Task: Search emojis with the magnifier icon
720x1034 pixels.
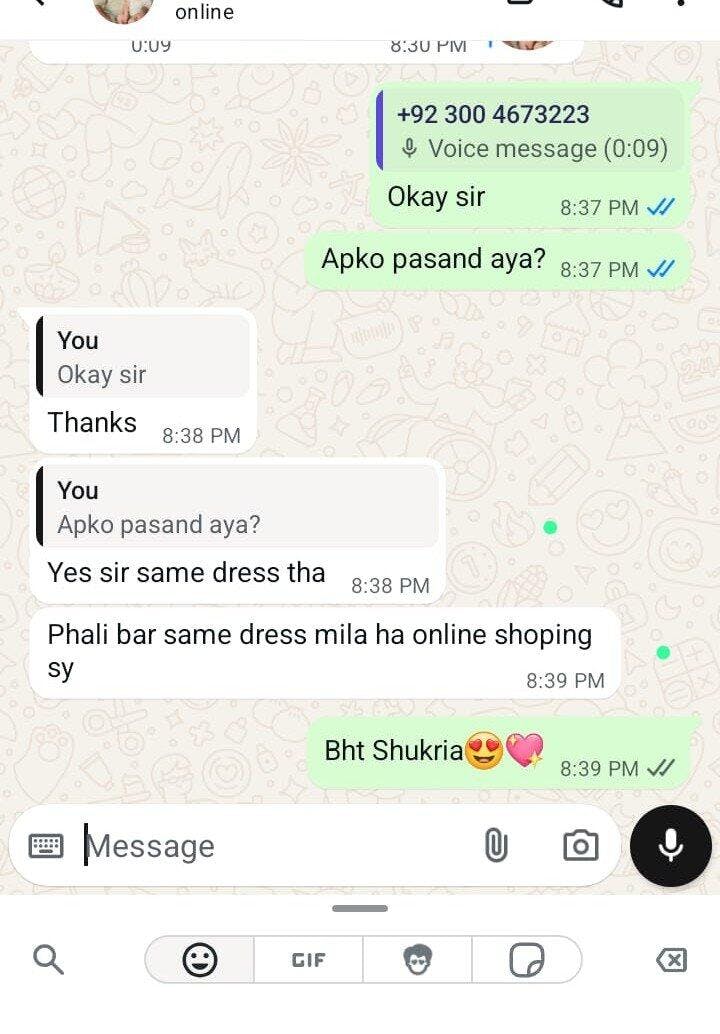Action: coord(48,961)
